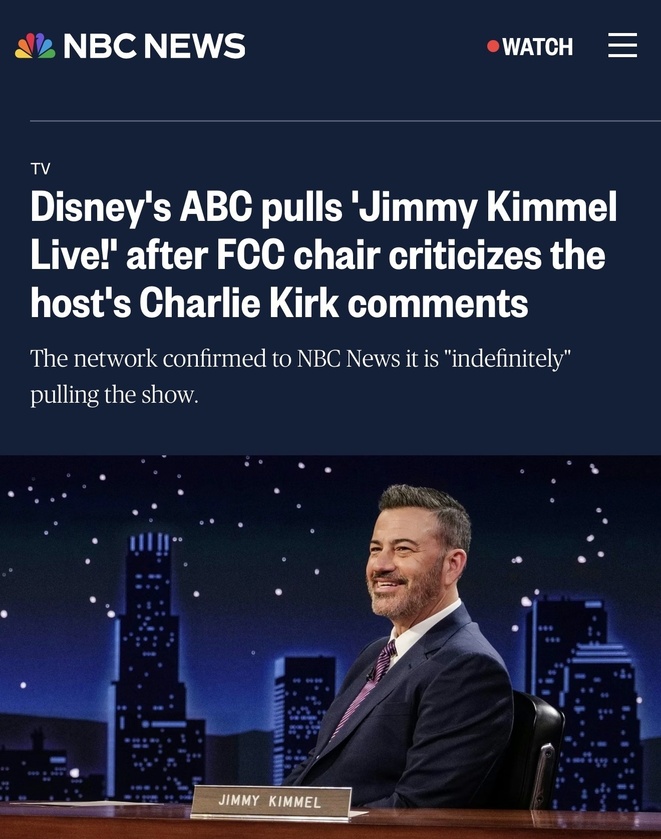Open the TV section link
The image size is (661, 839).
tap(40, 168)
